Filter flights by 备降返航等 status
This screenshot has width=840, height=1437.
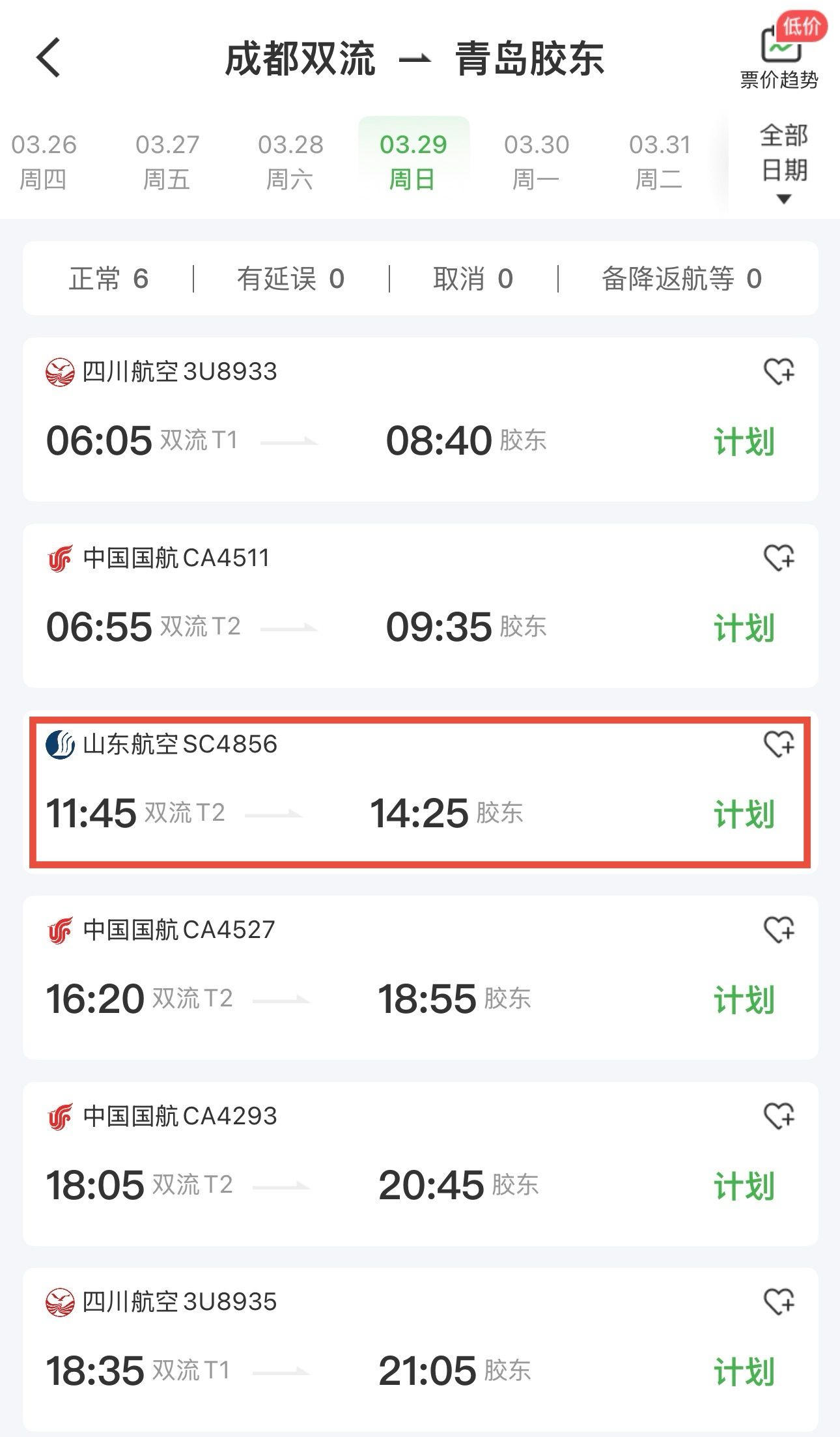pos(681,279)
